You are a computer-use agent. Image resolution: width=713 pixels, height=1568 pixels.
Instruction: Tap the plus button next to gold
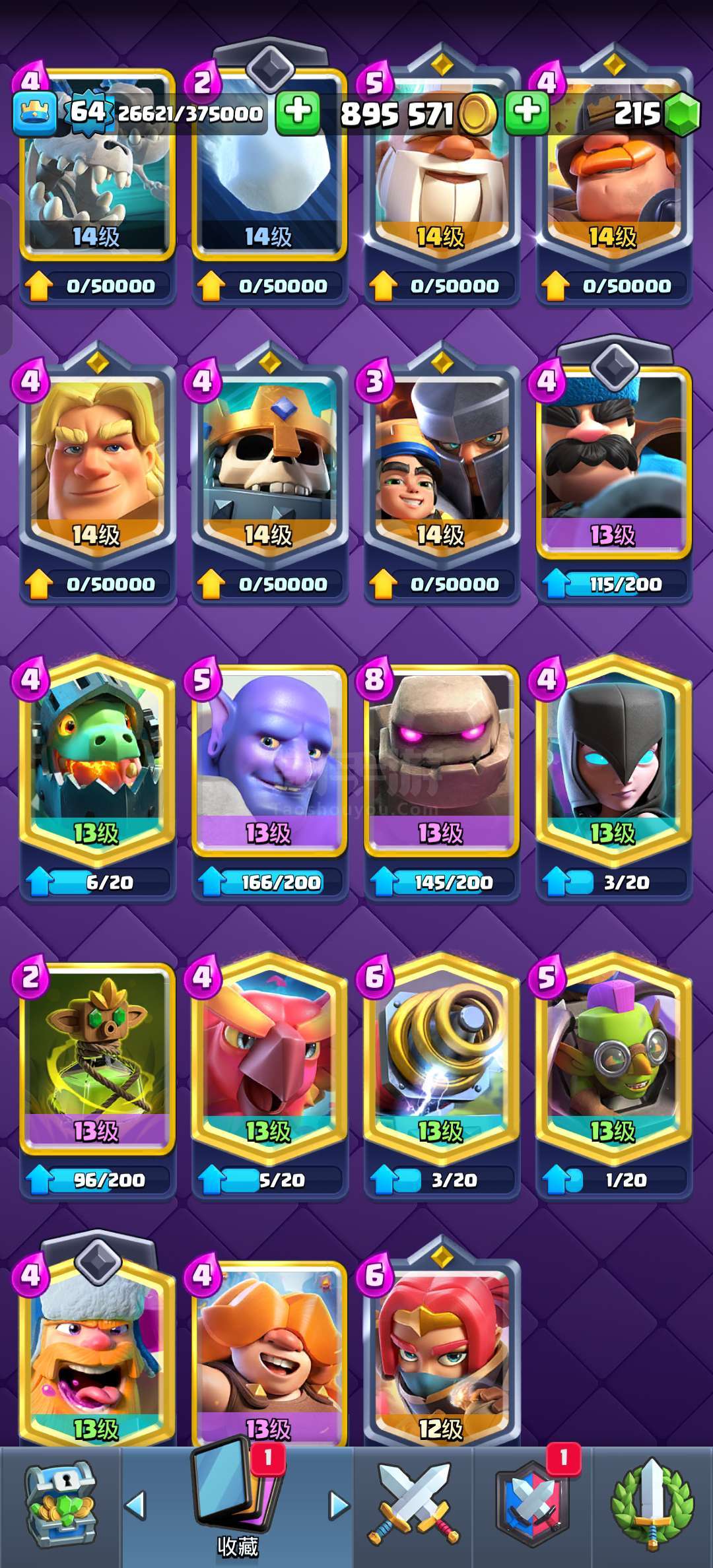click(x=527, y=112)
